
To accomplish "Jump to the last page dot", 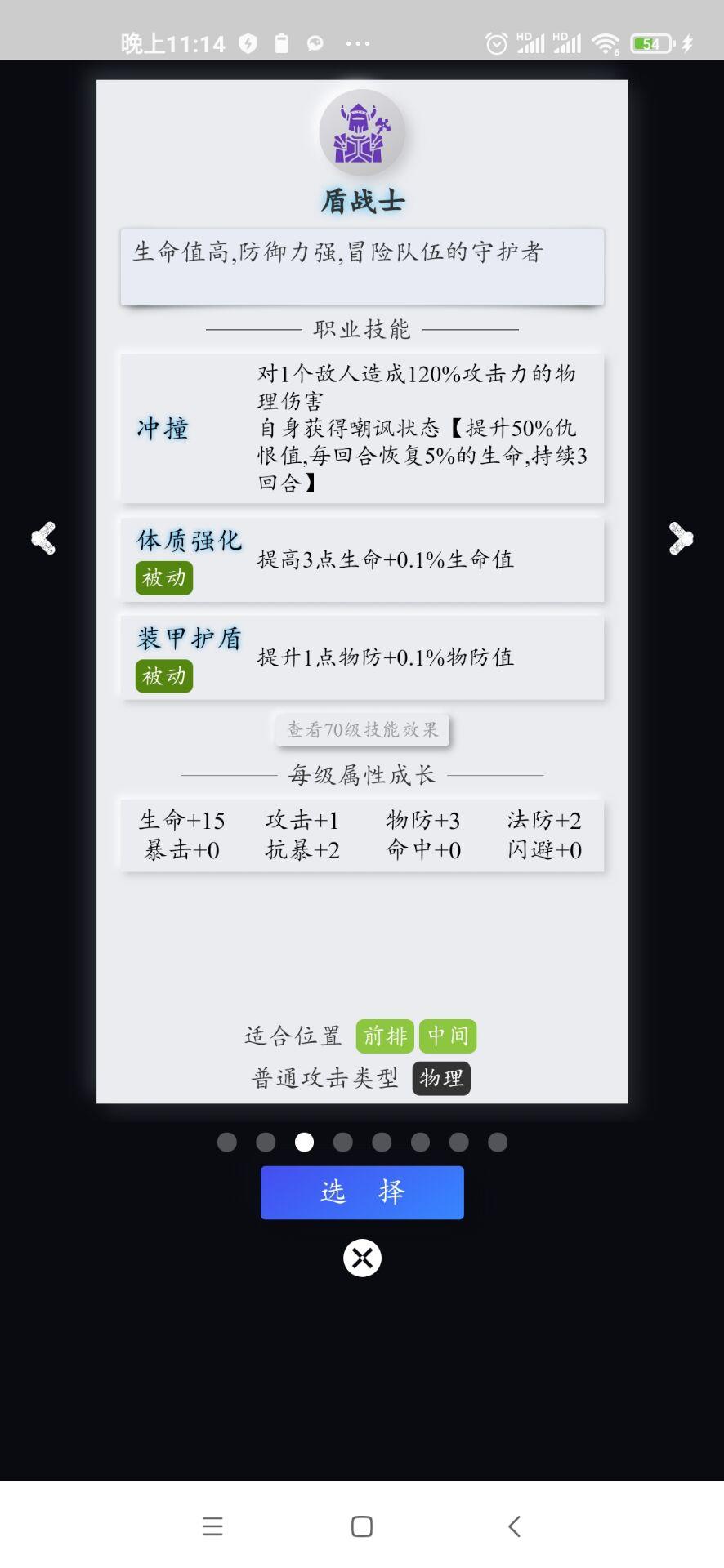I will pos(498,1142).
